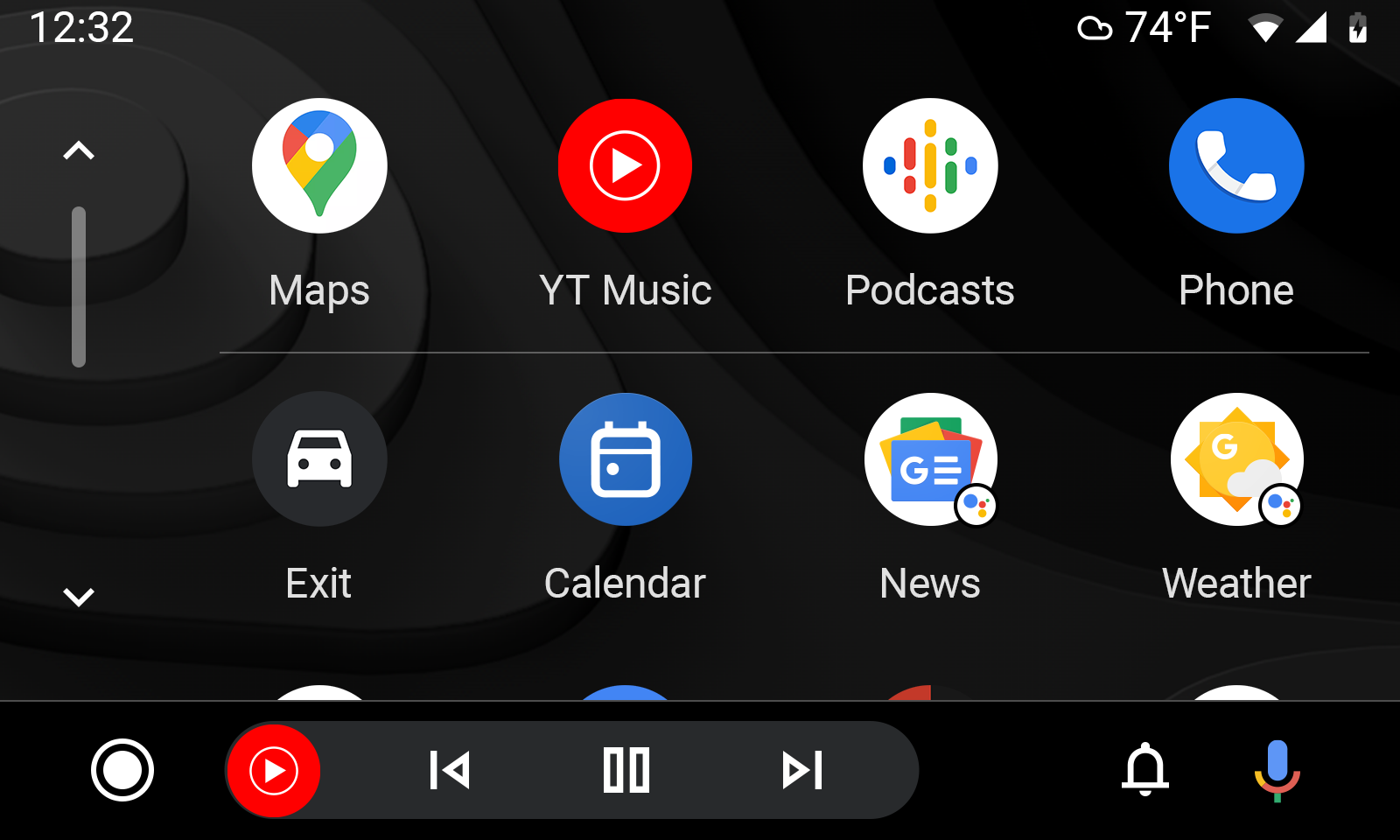Tap the down arrow in the scroll column
The image size is (1400, 840).
click(x=79, y=597)
